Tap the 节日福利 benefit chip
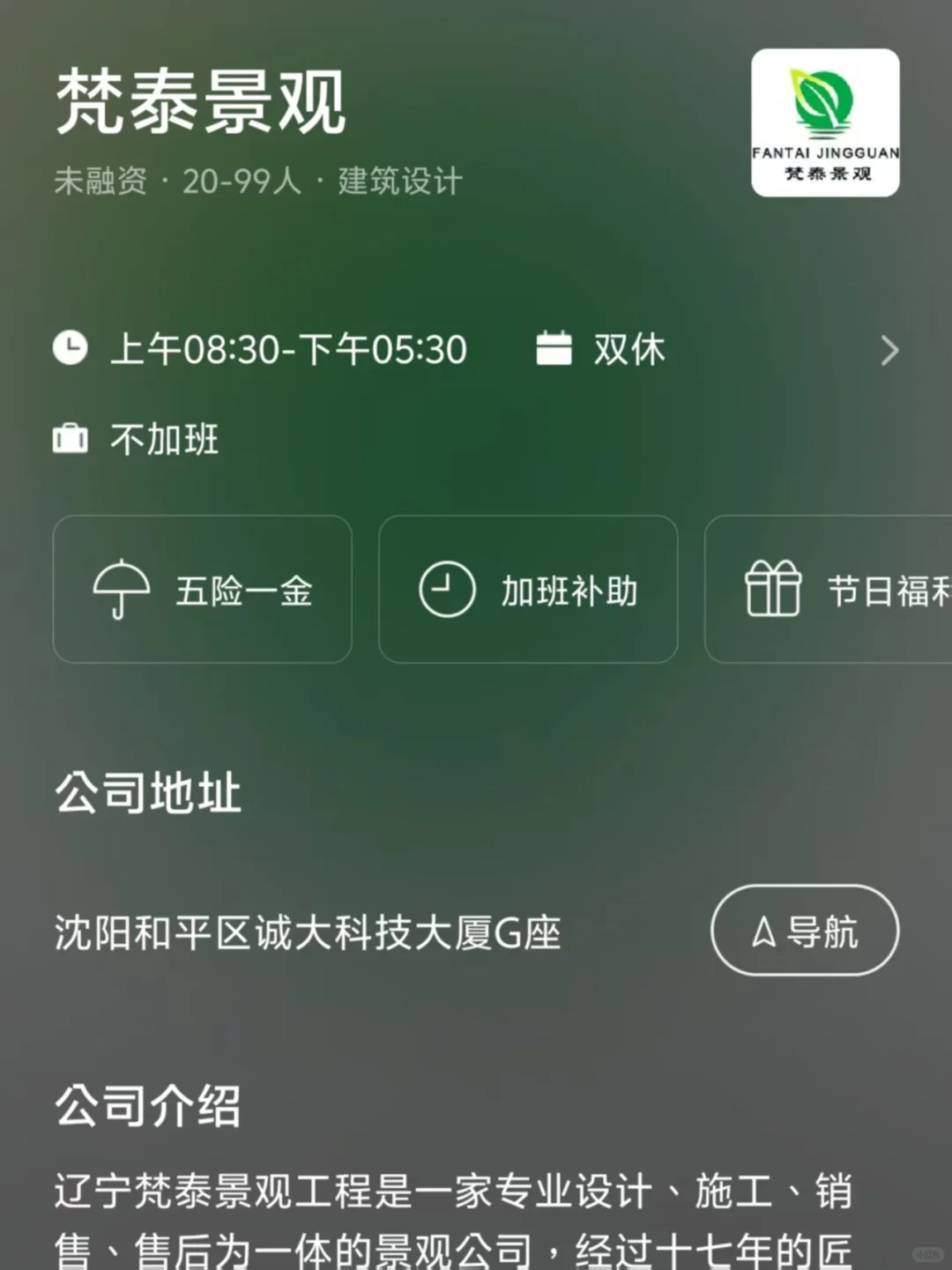The height and width of the screenshot is (1270, 952). click(x=829, y=590)
